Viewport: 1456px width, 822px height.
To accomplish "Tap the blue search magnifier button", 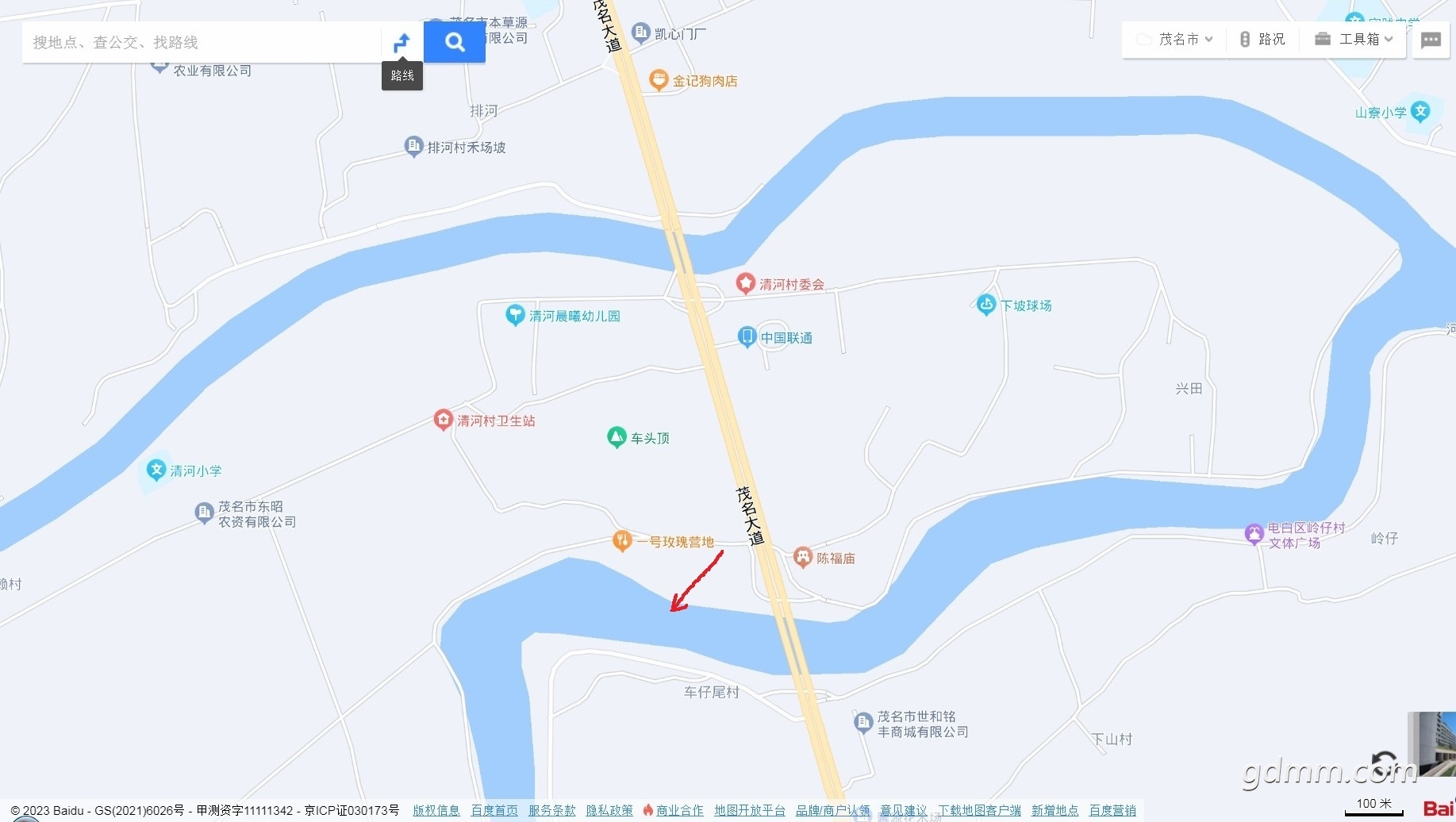I will tap(455, 42).
